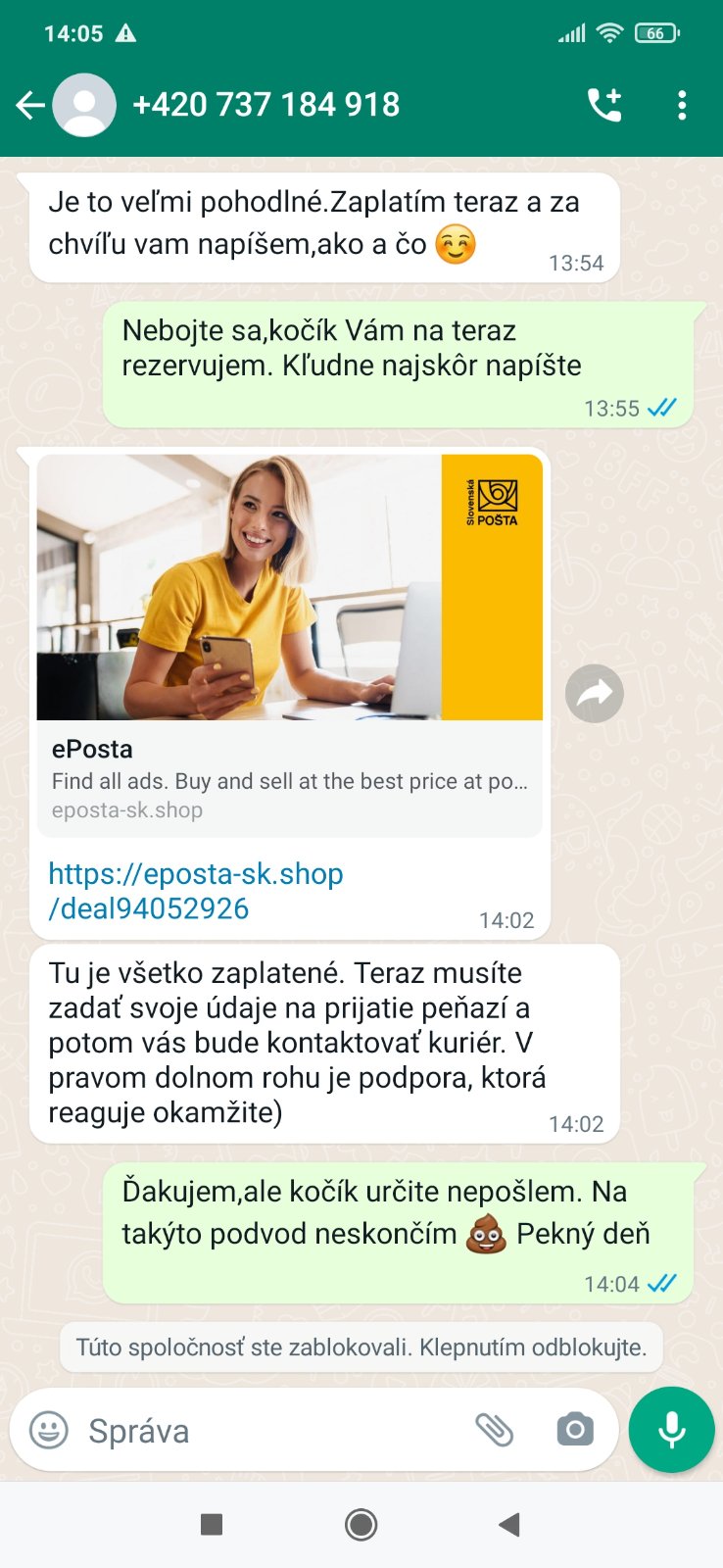Tap the system home button

pyautogui.click(x=361, y=1524)
